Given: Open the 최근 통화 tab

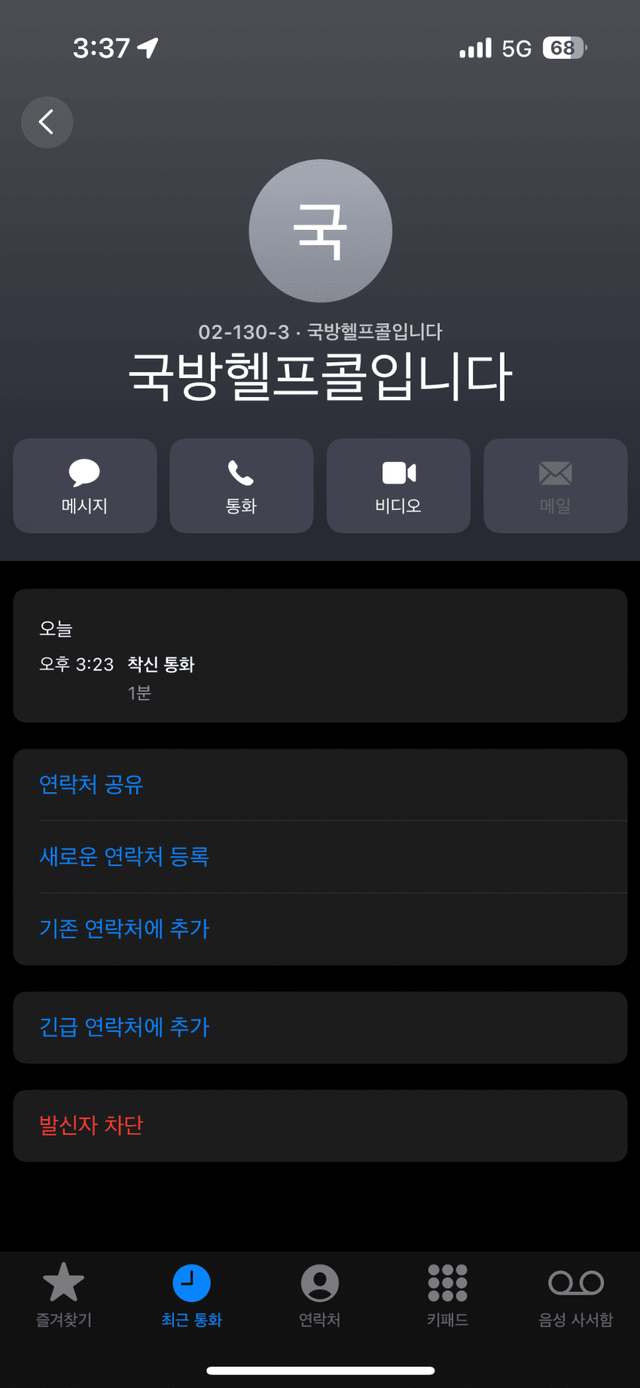Looking at the screenshot, I should pos(191,1294).
